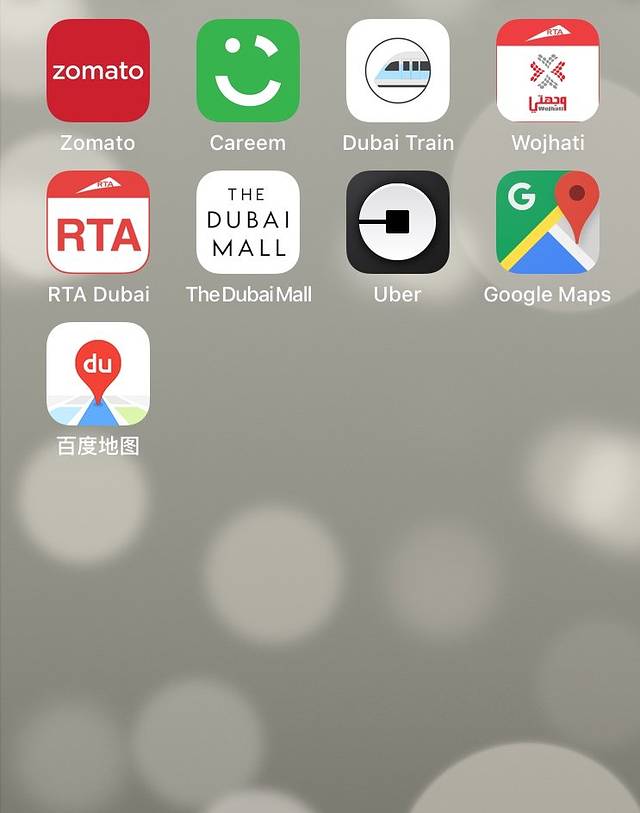Image resolution: width=640 pixels, height=813 pixels.
Task: Open the Zomato app
Action: [98, 71]
